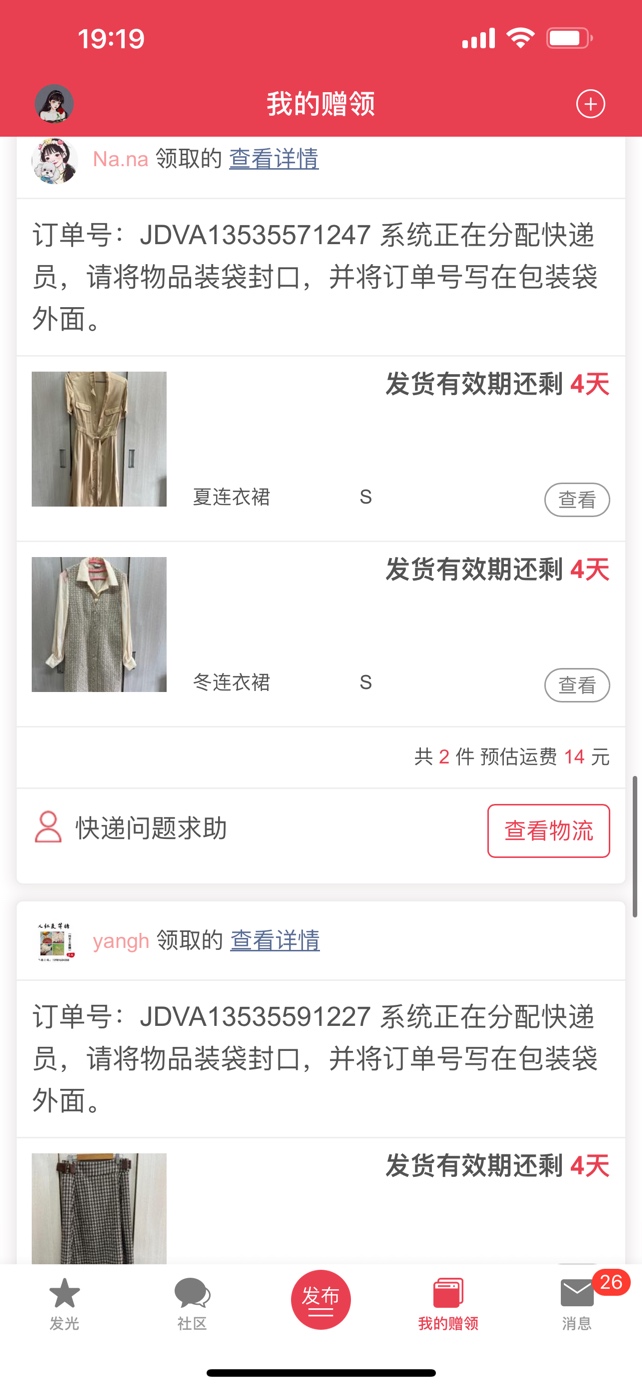642x1389 pixels.
Task: Open the profile avatar in the header
Action: pos(54,104)
